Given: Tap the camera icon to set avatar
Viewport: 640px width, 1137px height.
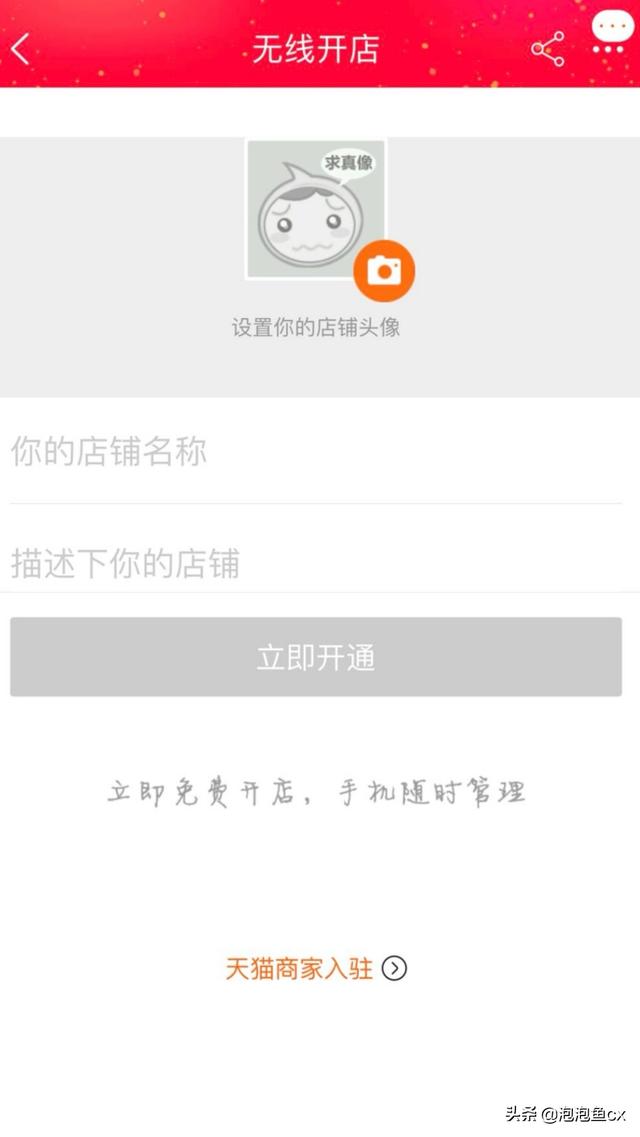Looking at the screenshot, I should (384, 271).
